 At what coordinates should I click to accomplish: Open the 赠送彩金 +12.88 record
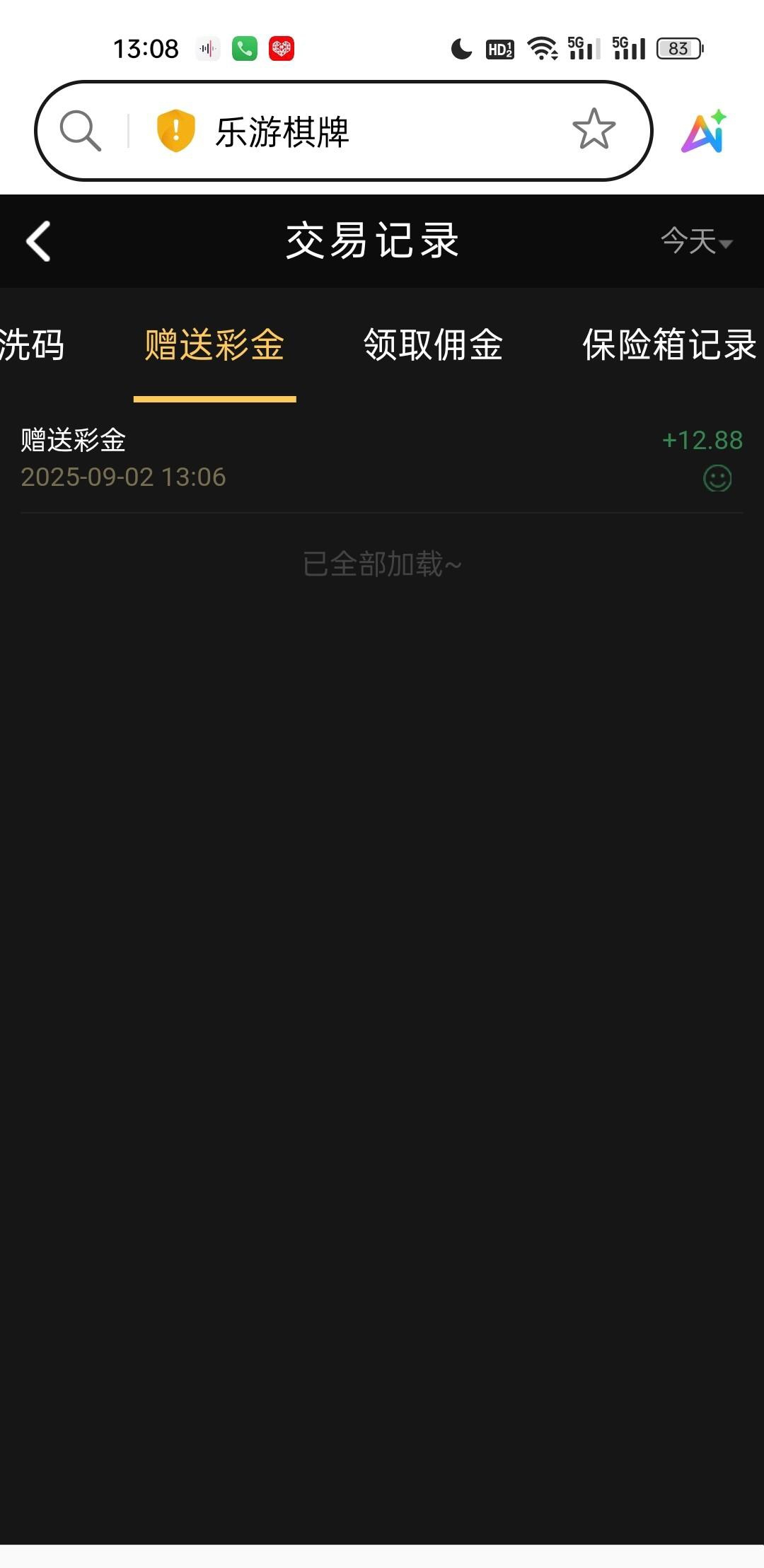382,458
